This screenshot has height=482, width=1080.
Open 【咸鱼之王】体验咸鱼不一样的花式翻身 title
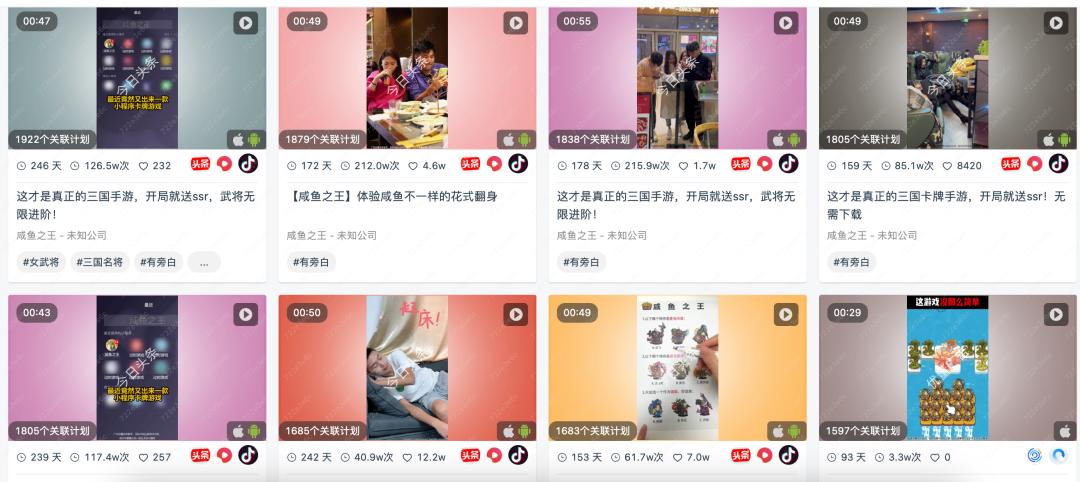click(x=393, y=196)
